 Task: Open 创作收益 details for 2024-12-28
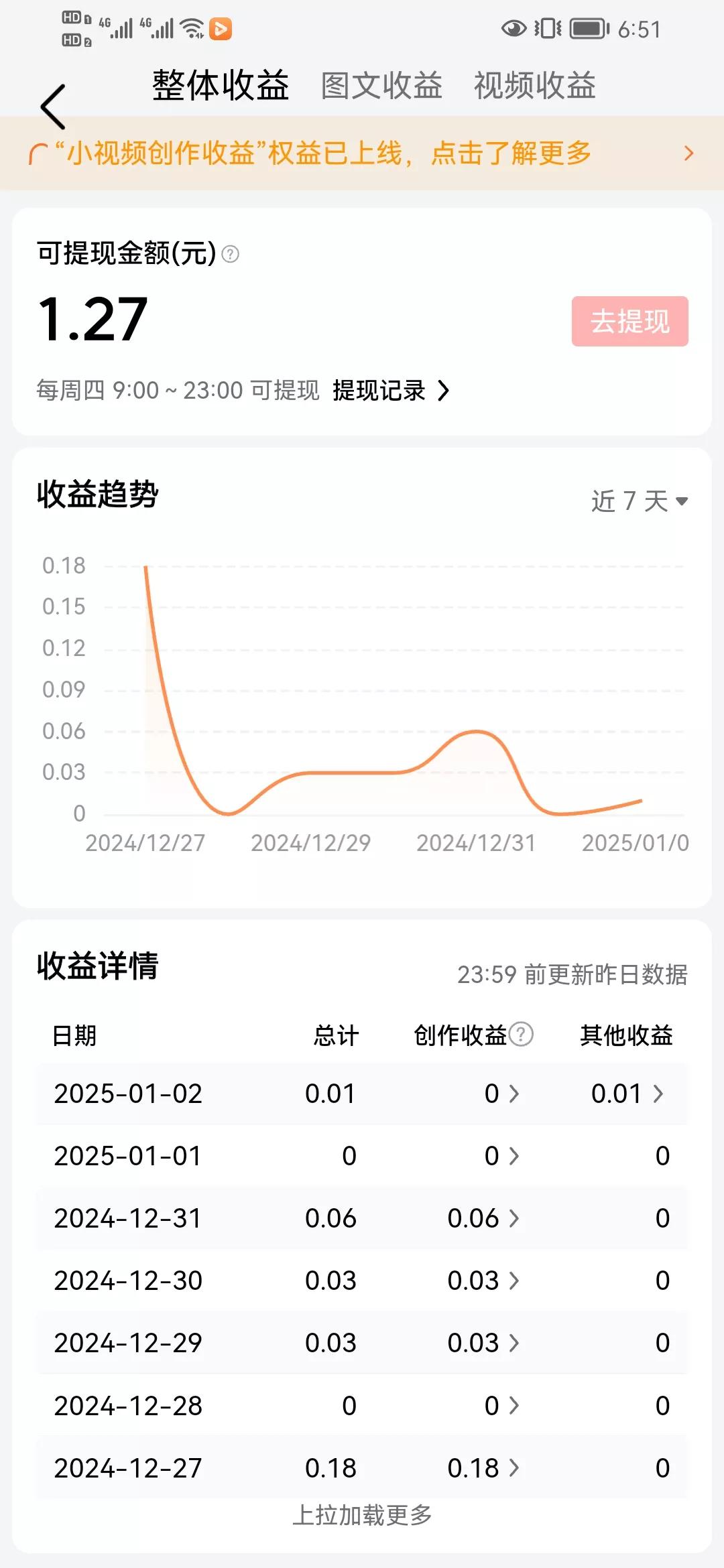pyautogui.click(x=501, y=1405)
